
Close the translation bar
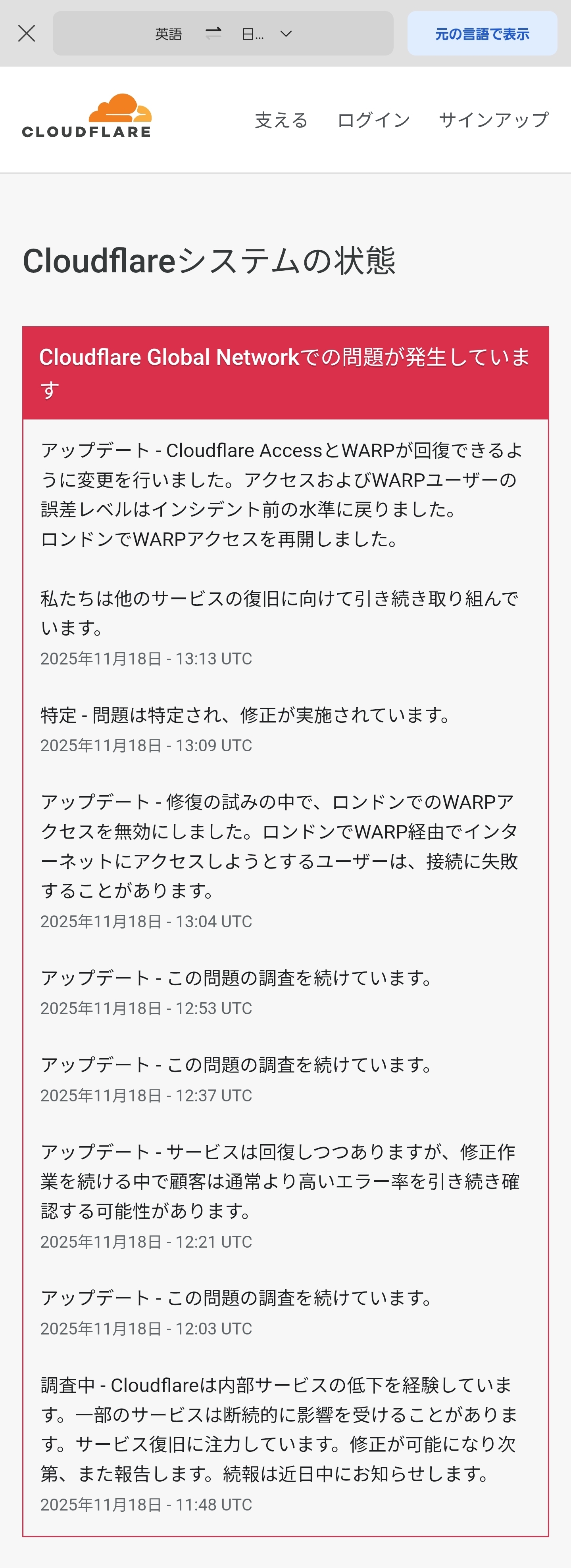(x=27, y=33)
